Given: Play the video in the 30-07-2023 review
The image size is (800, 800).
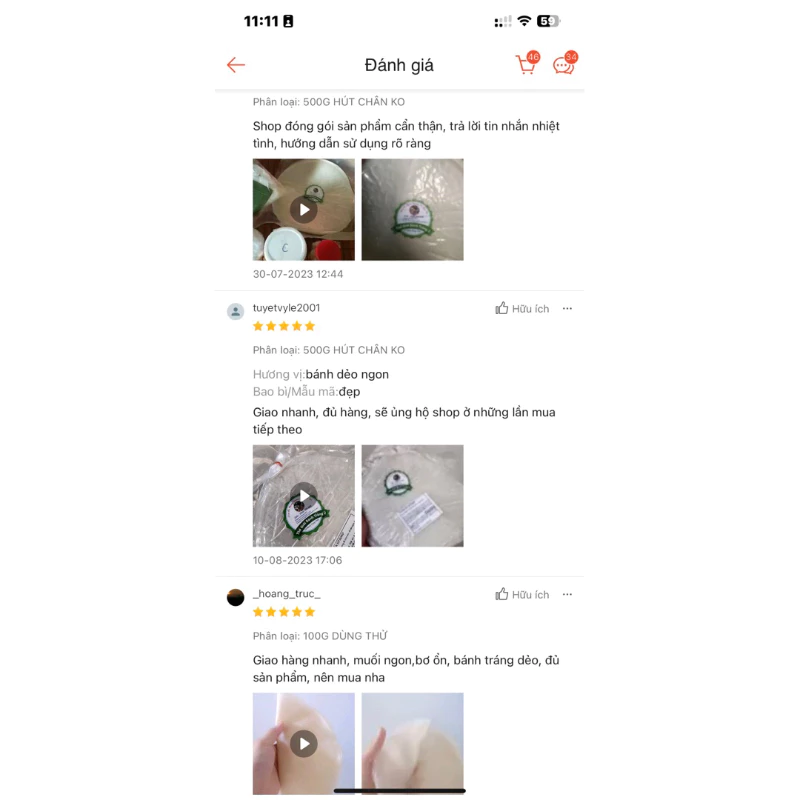Looking at the screenshot, I should [x=304, y=210].
